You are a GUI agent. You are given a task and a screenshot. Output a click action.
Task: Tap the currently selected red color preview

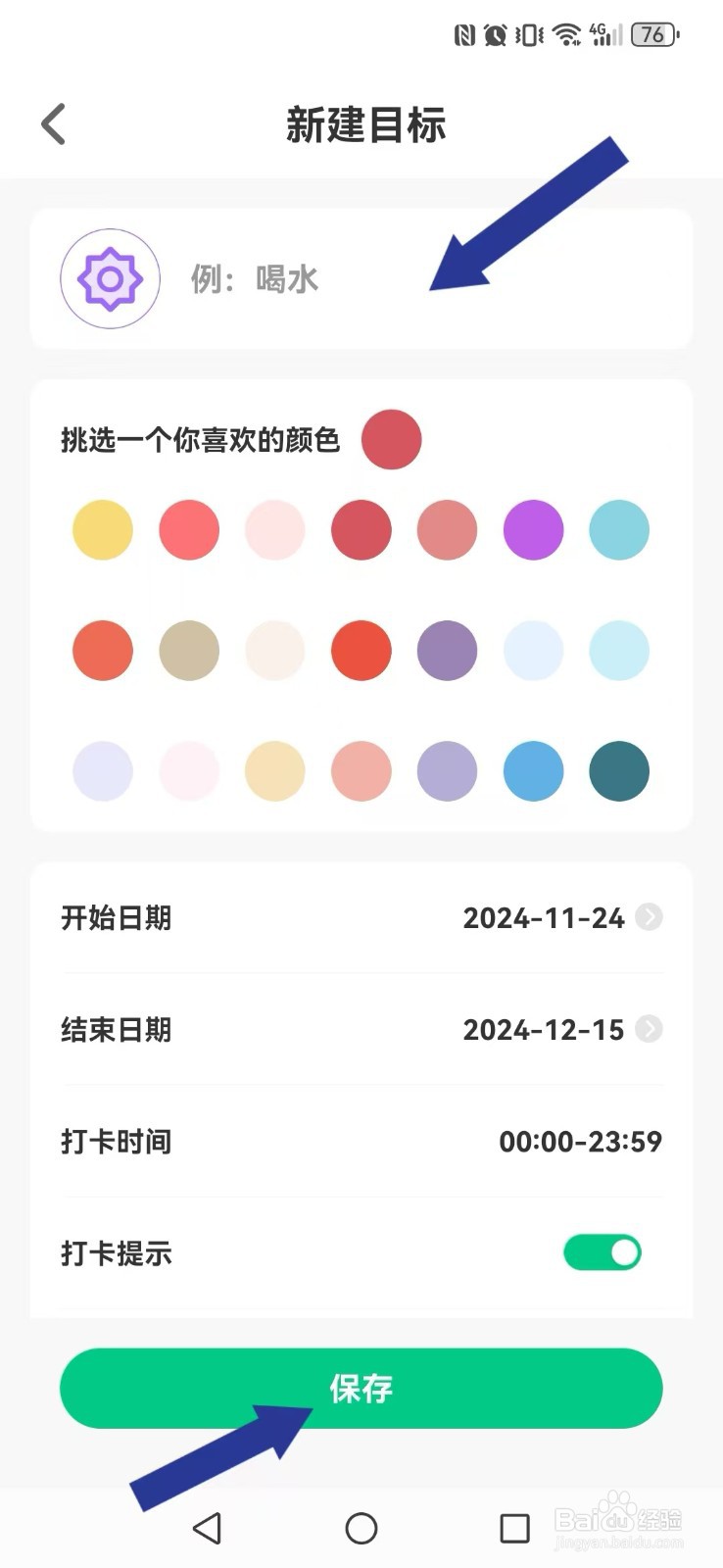pyautogui.click(x=392, y=440)
